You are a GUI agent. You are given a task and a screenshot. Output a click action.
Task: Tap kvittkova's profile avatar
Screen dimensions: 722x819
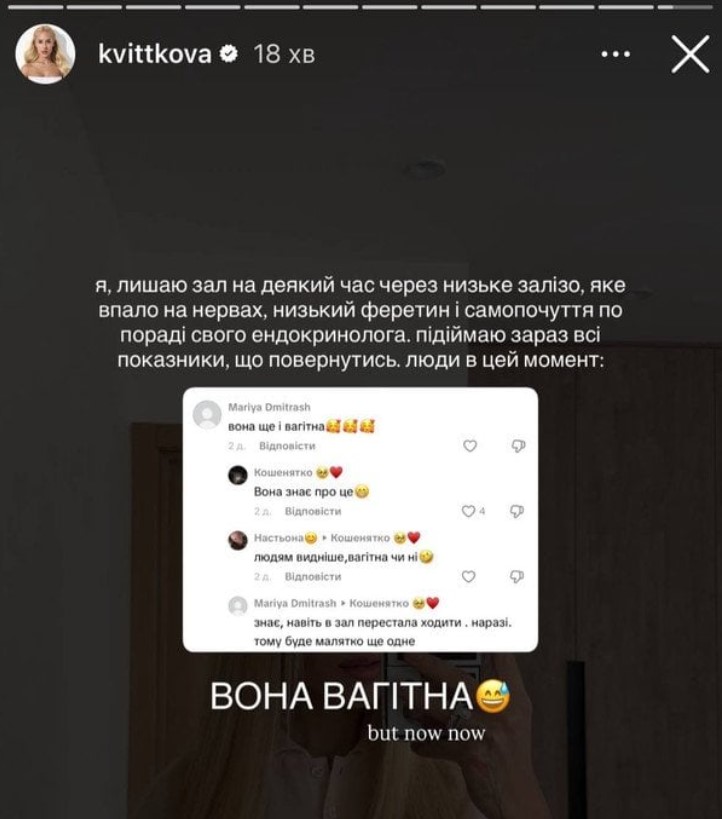45,53
